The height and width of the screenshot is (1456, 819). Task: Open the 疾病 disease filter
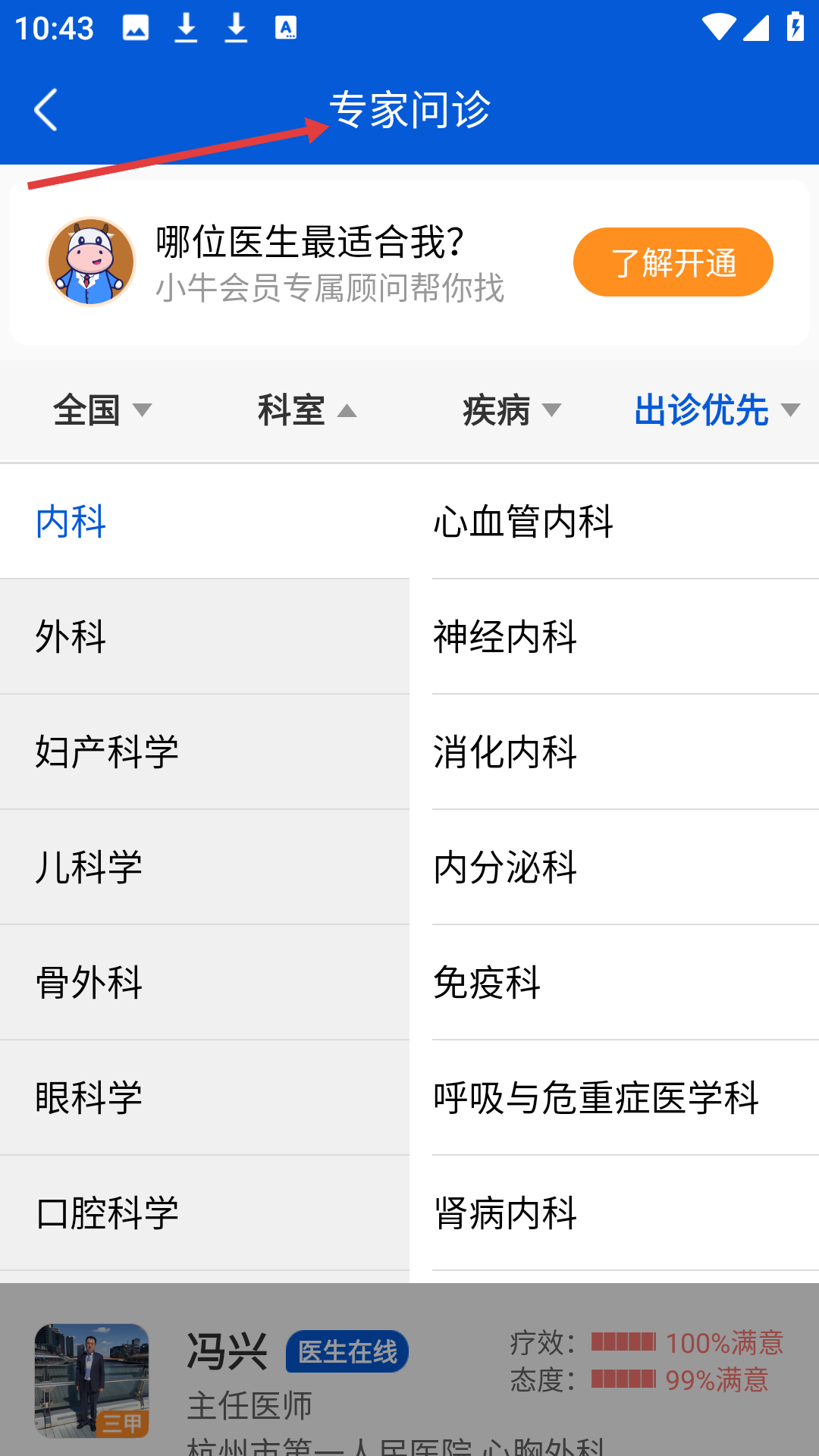[511, 410]
